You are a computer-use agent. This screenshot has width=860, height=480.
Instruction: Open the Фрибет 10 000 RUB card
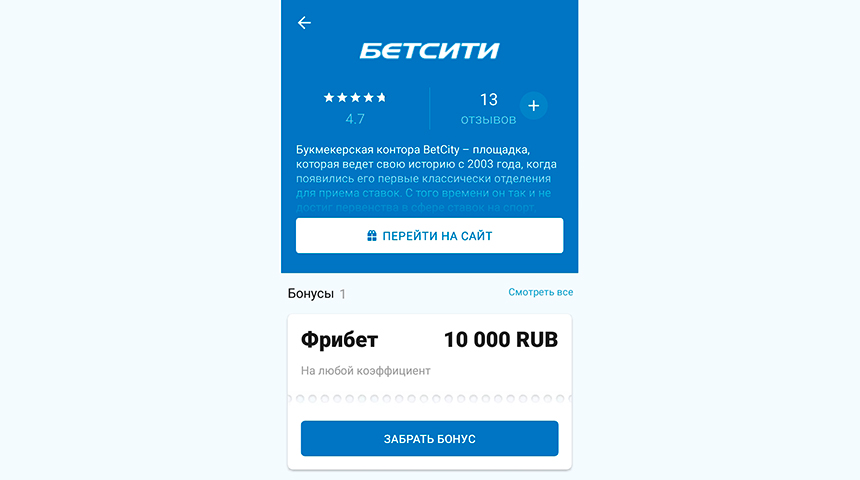point(429,354)
